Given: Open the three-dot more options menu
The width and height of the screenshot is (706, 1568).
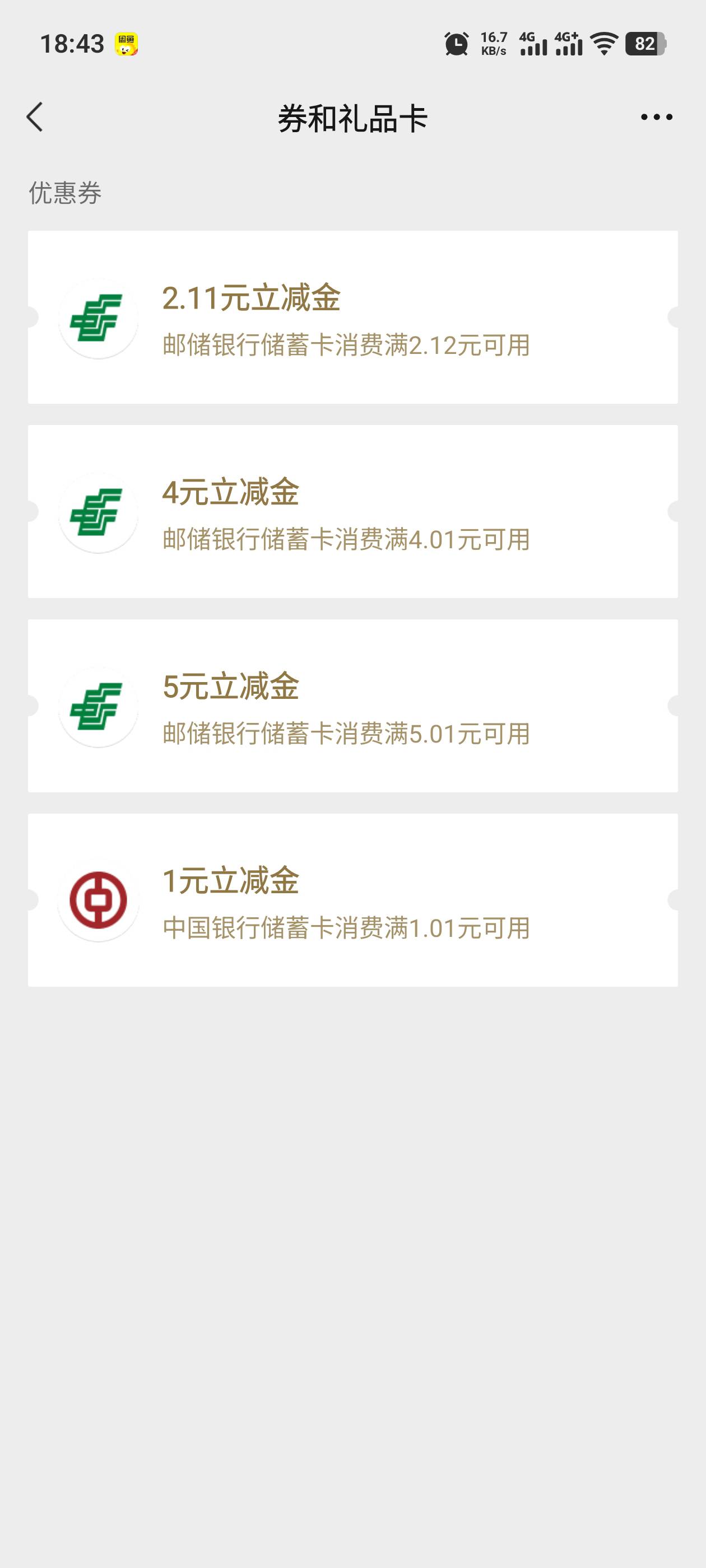Looking at the screenshot, I should [x=656, y=117].
